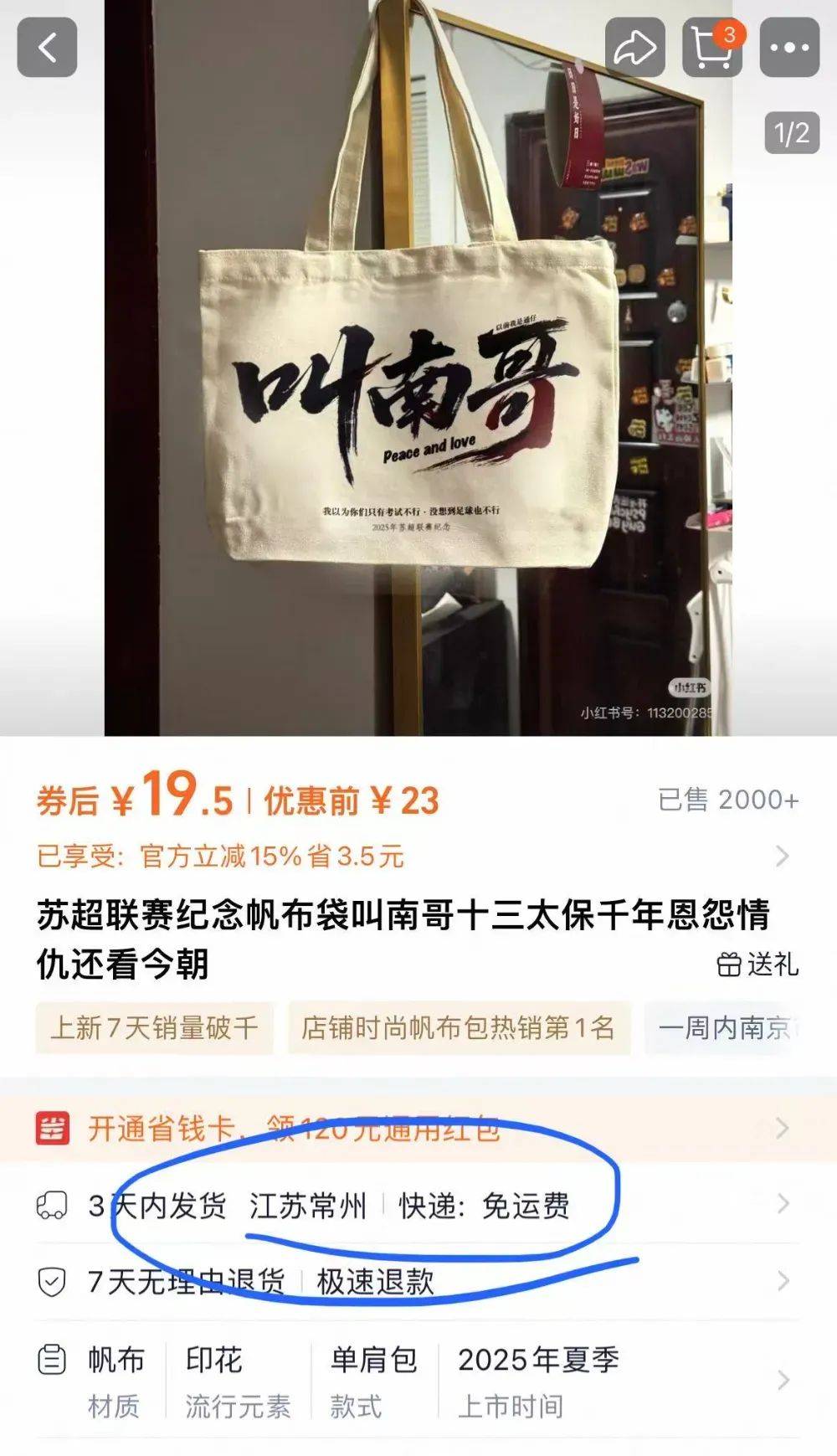Share this canvas bag product
Screen dimensions: 837x1456
pos(635,48)
